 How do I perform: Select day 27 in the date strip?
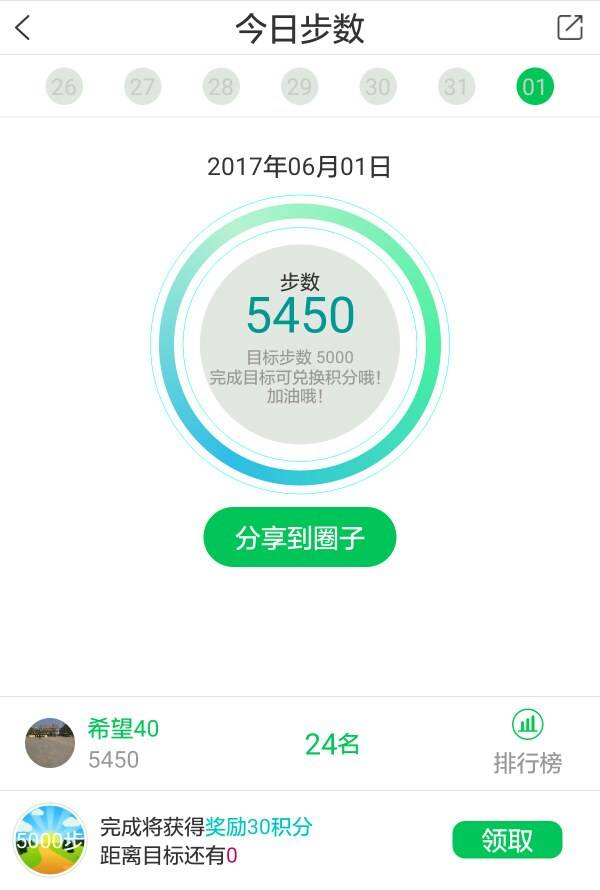[142, 87]
